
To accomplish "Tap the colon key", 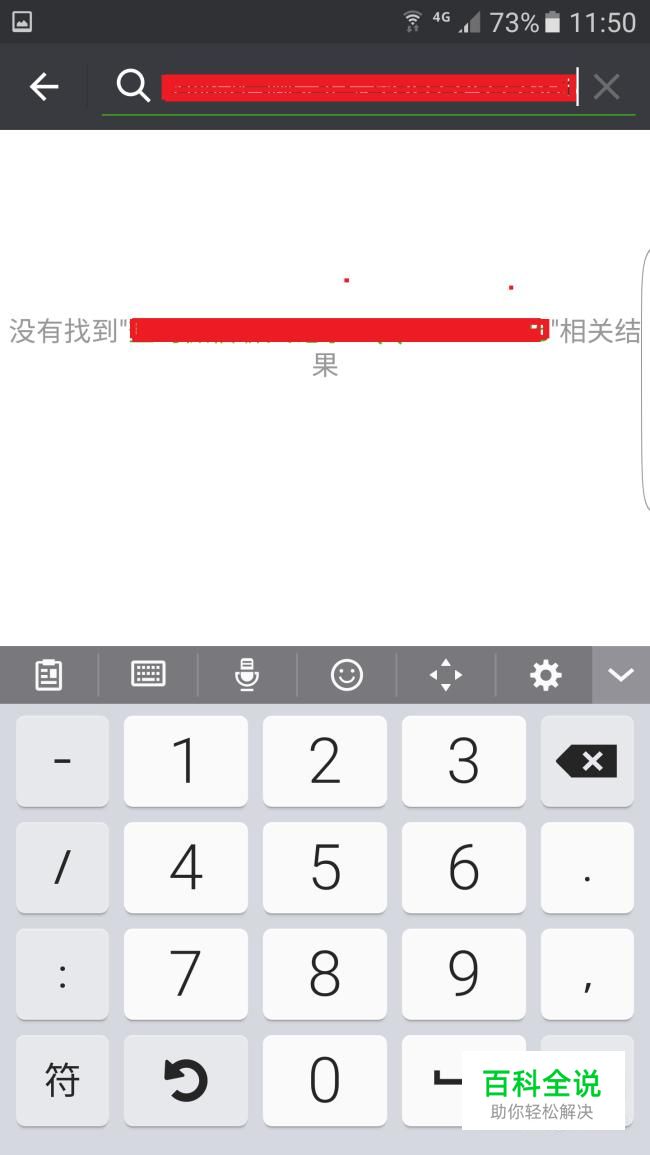I will 63,974.
